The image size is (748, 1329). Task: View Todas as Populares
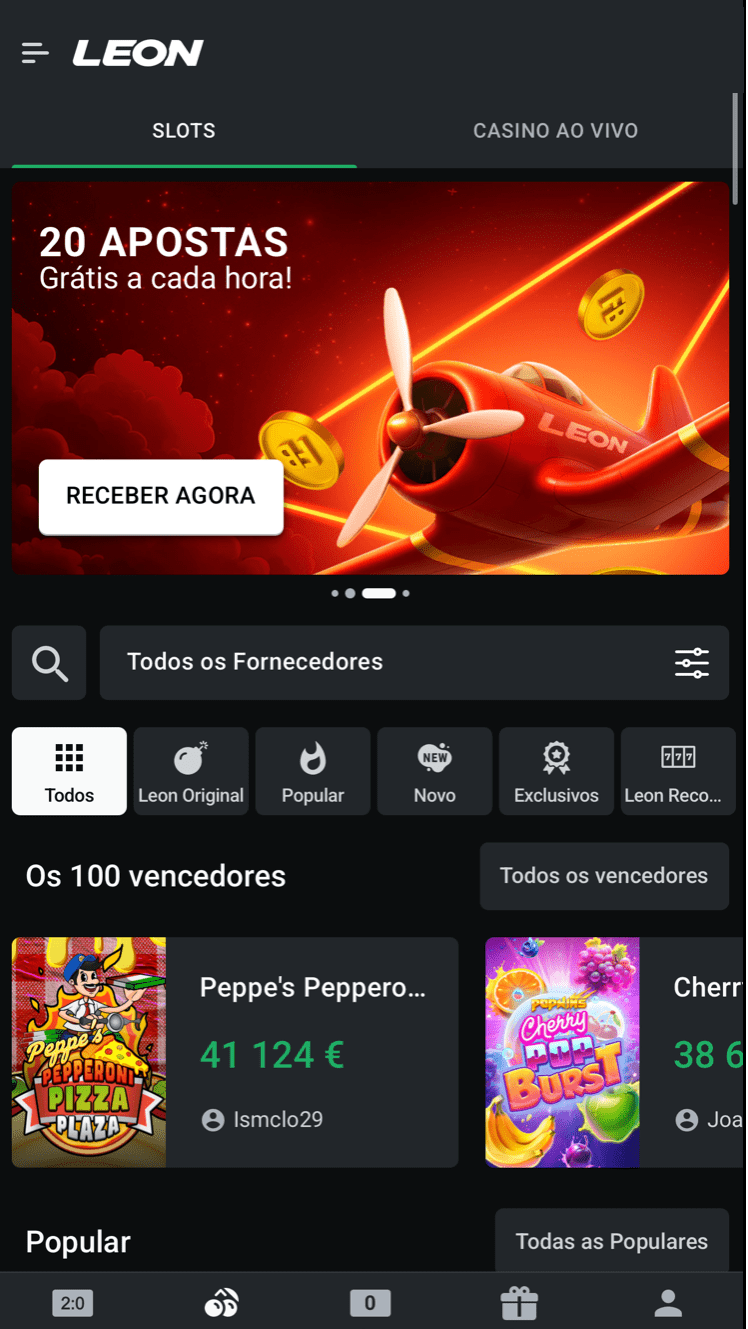(611, 1241)
